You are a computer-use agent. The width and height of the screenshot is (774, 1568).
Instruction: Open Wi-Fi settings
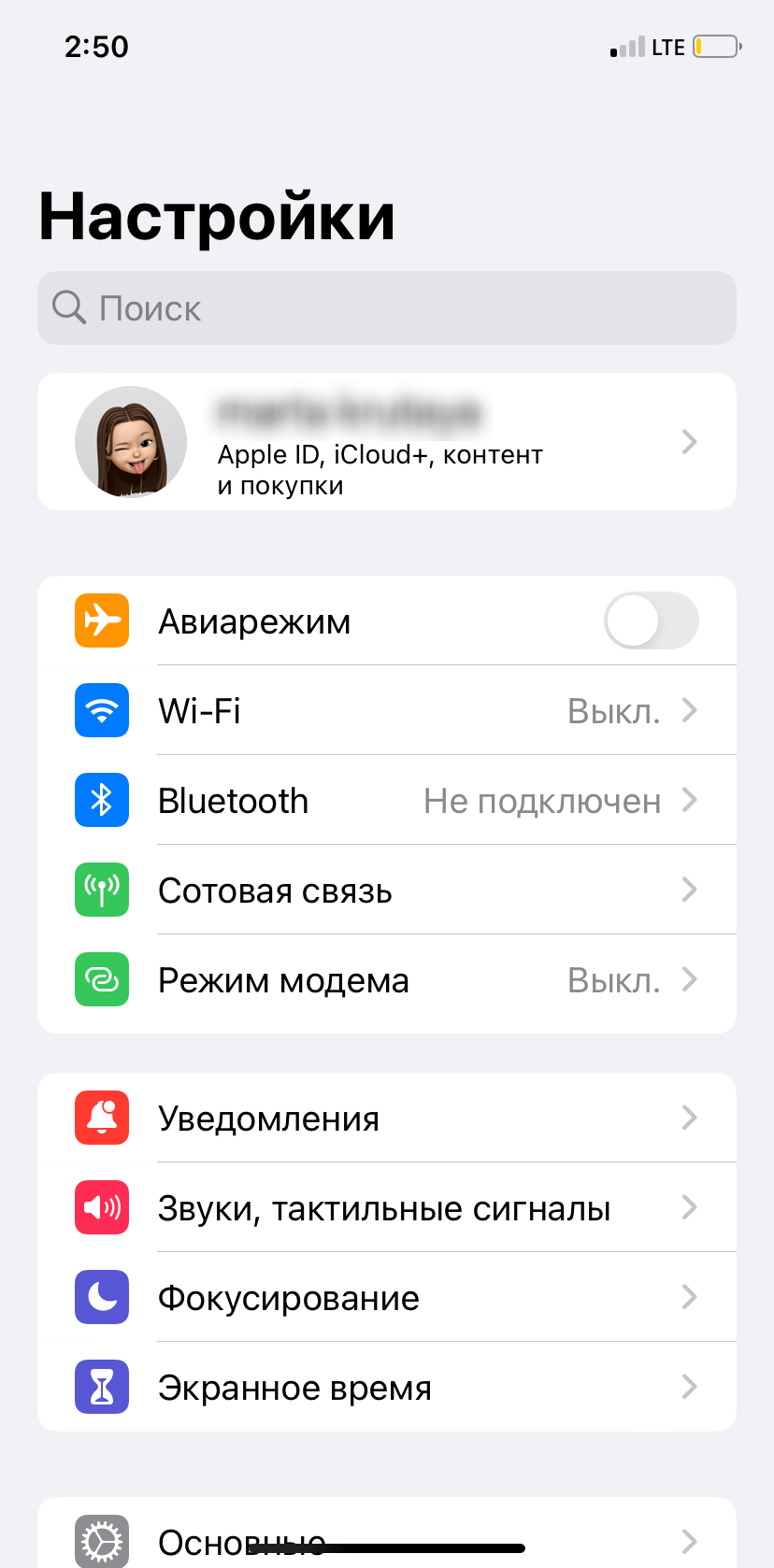(x=387, y=710)
